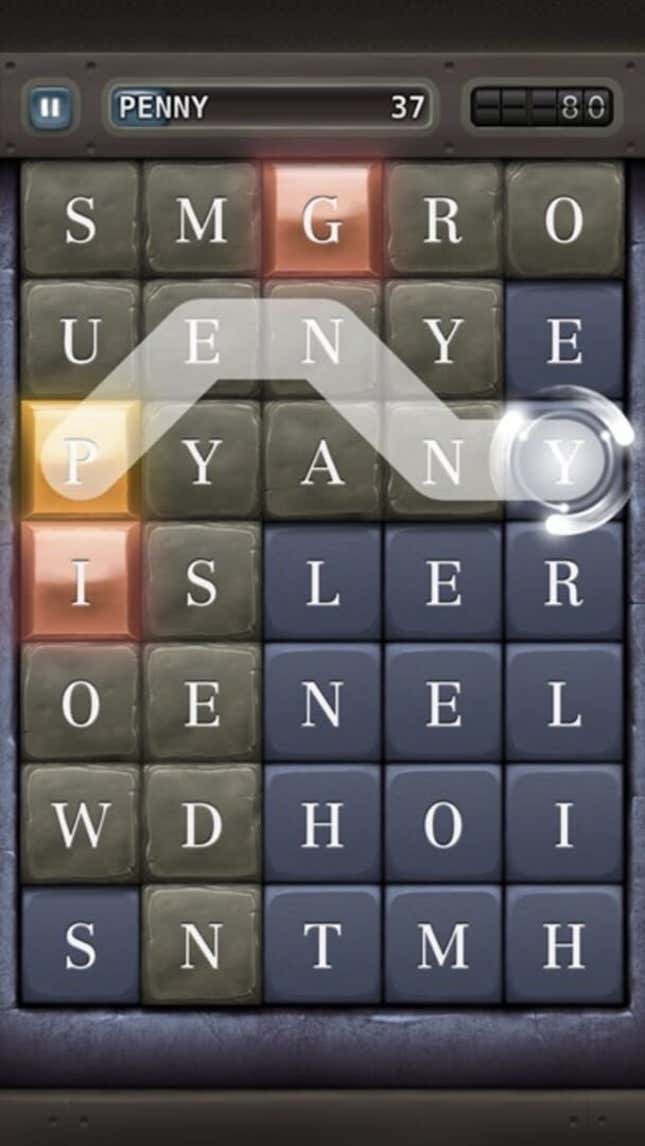Image resolution: width=645 pixels, height=1146 pixels.
Task: Pick the blue N tile
Action: 322,704
